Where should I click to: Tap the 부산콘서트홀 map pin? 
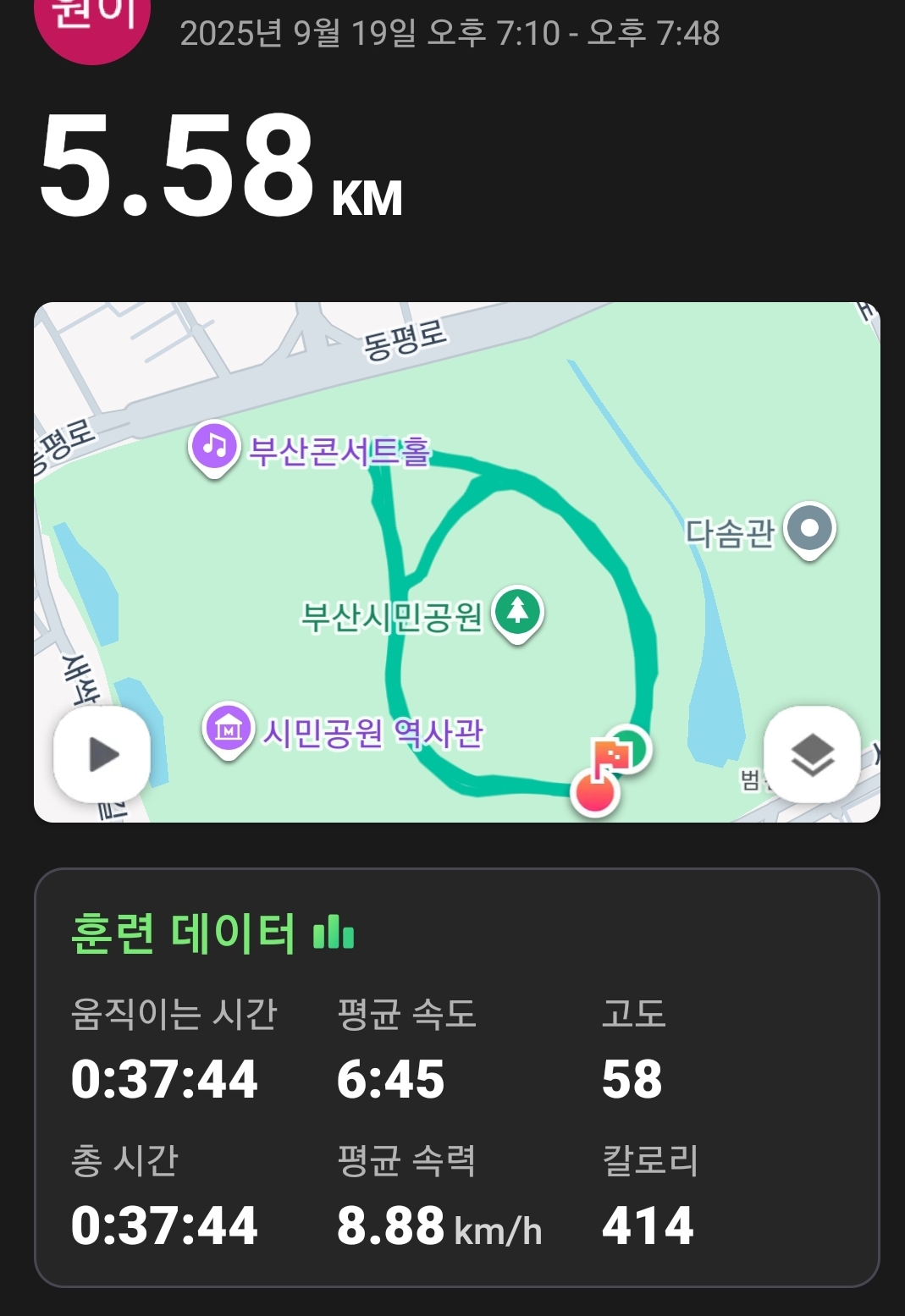215,446
